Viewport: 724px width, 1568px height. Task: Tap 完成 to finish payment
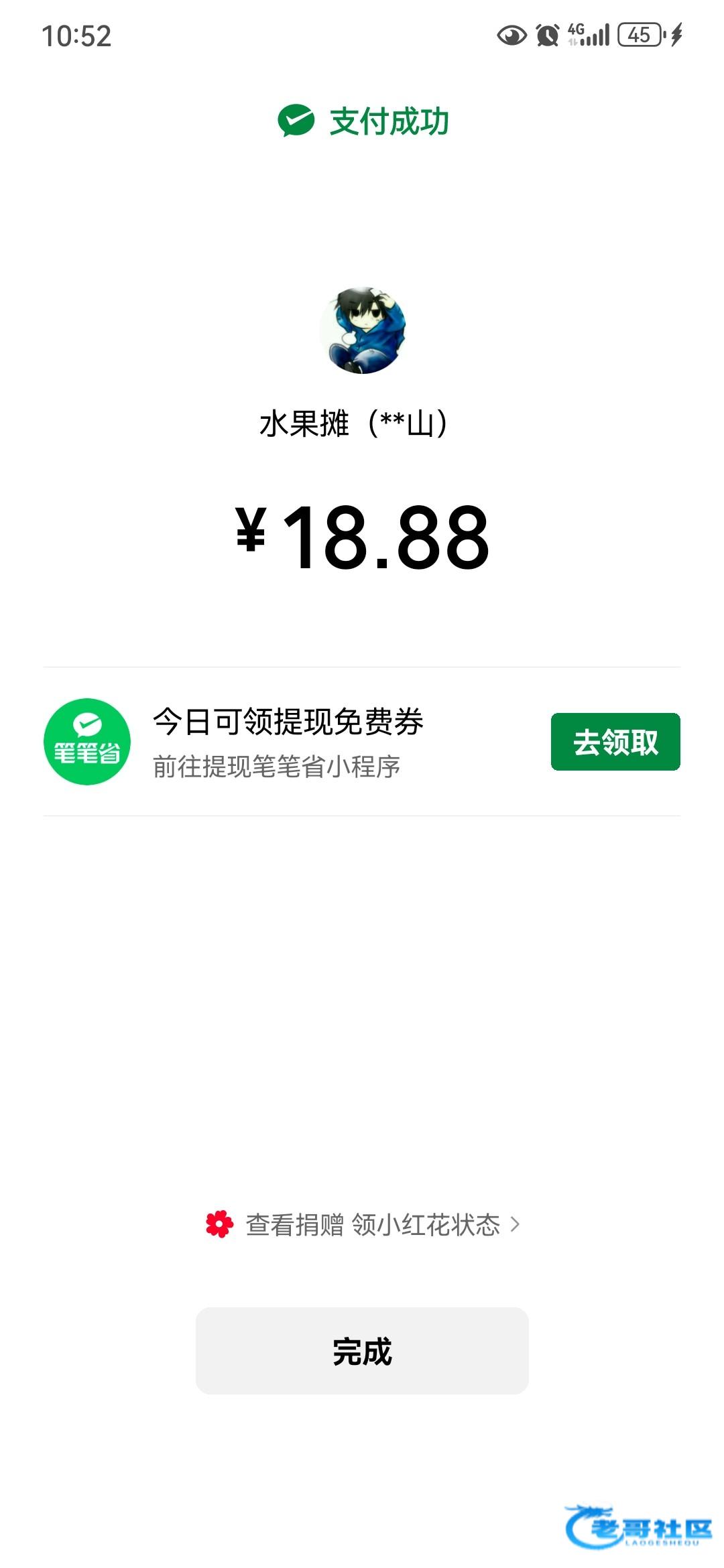tap(362, 1352)
